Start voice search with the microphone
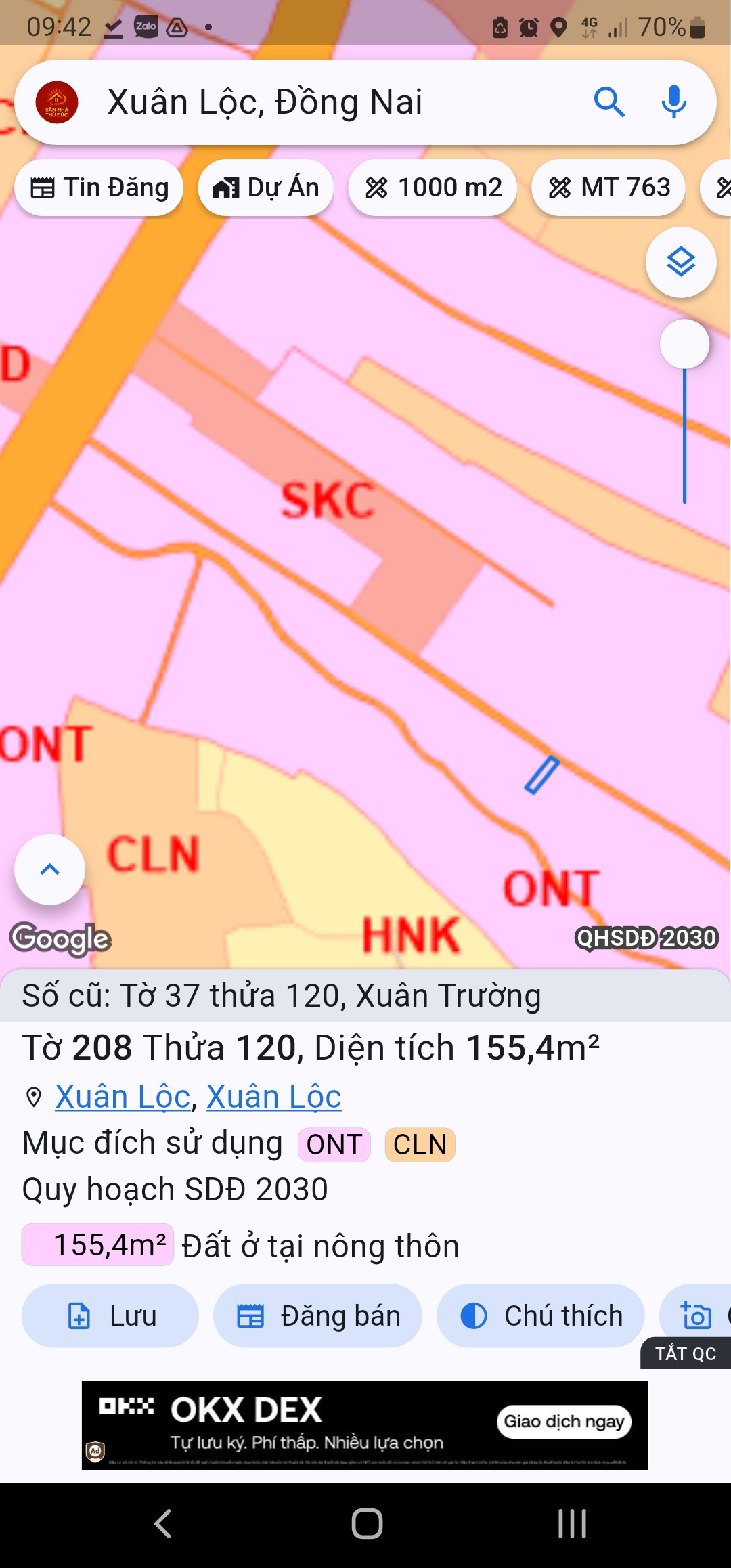 pyautogui.click(x=673, y=103)
